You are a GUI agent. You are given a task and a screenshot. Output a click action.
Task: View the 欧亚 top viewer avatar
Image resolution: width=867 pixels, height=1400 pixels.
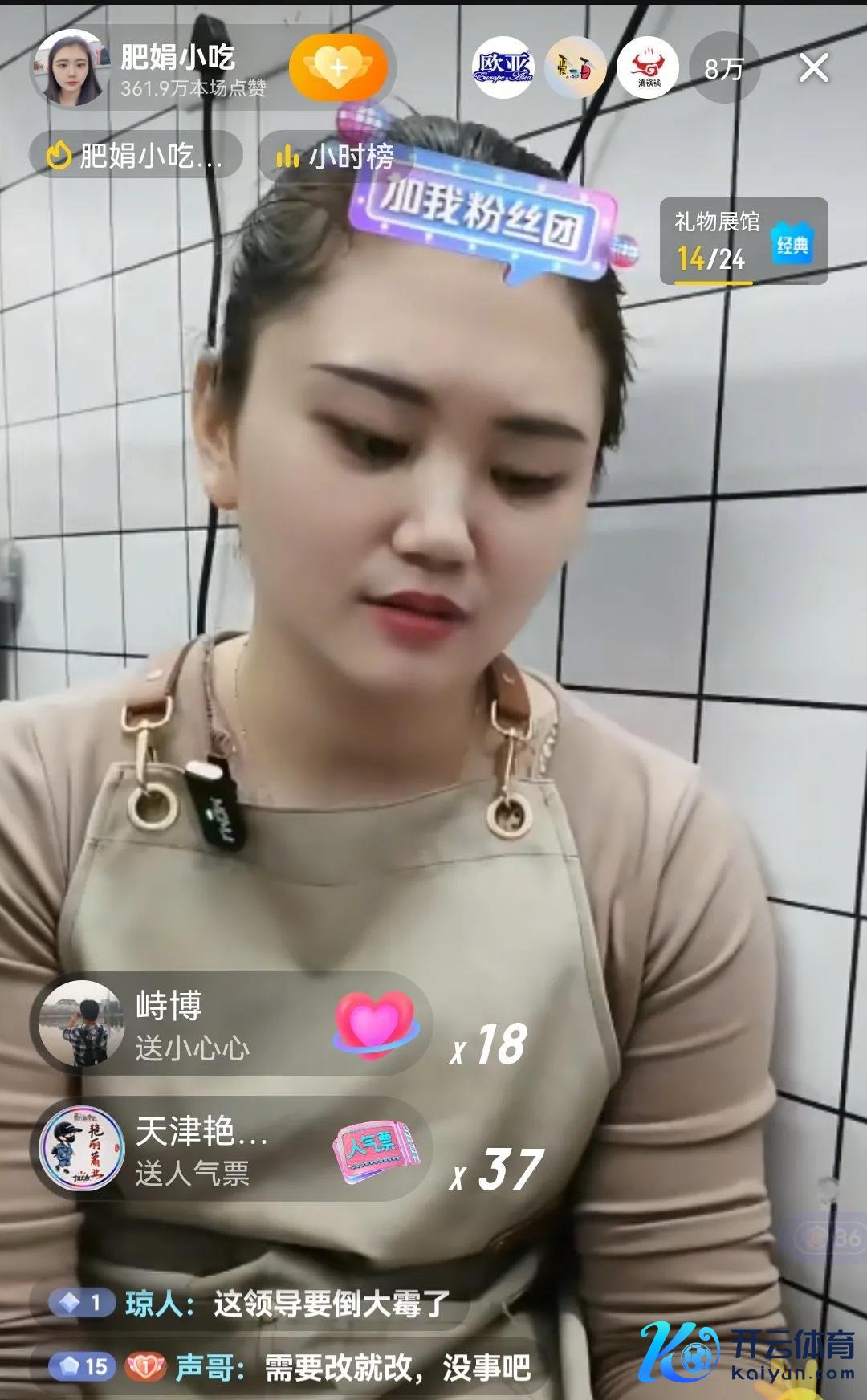click(x=503, y=68)
